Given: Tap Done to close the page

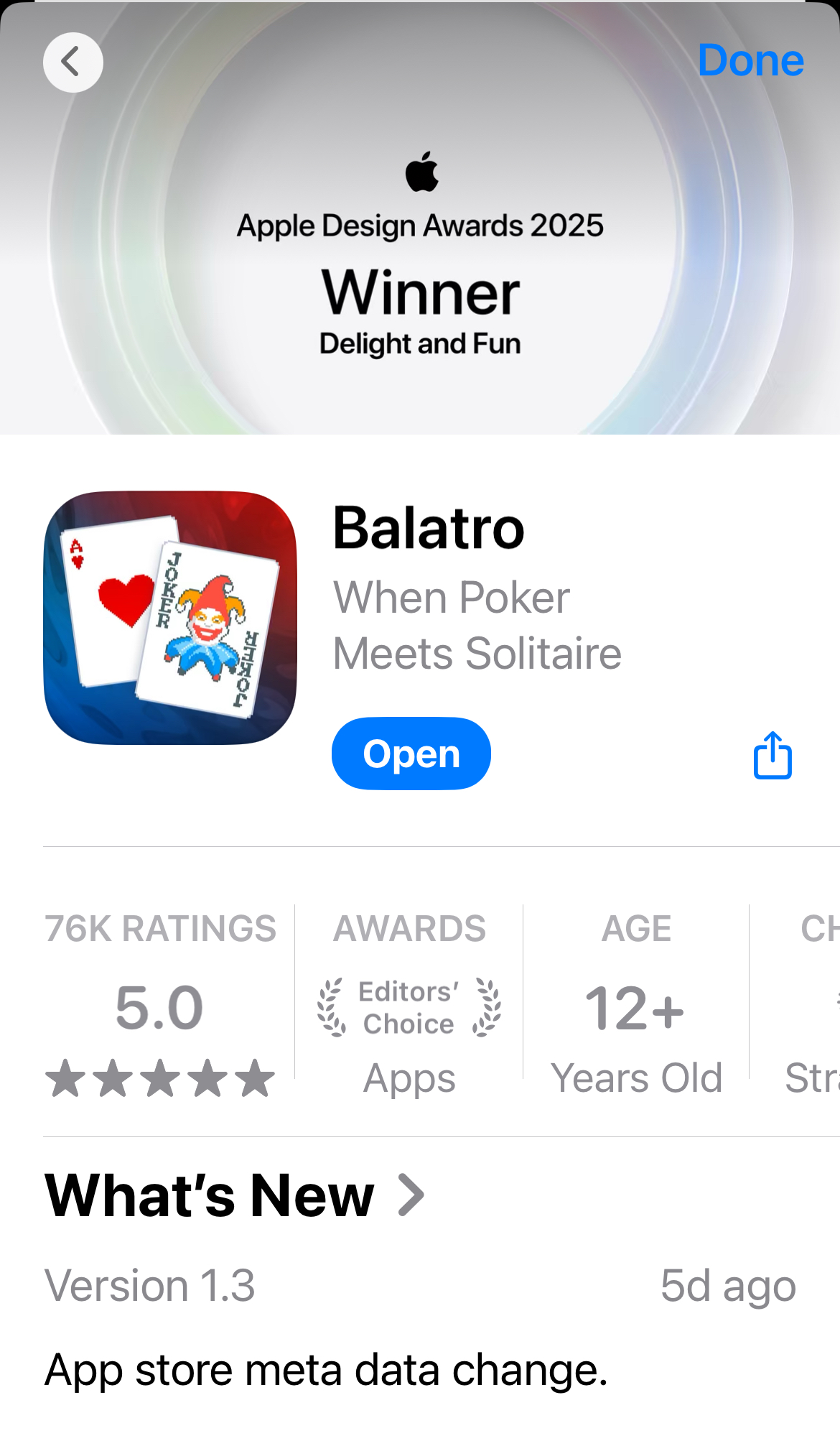Looking at the screenshot, I should click(750, 60).
